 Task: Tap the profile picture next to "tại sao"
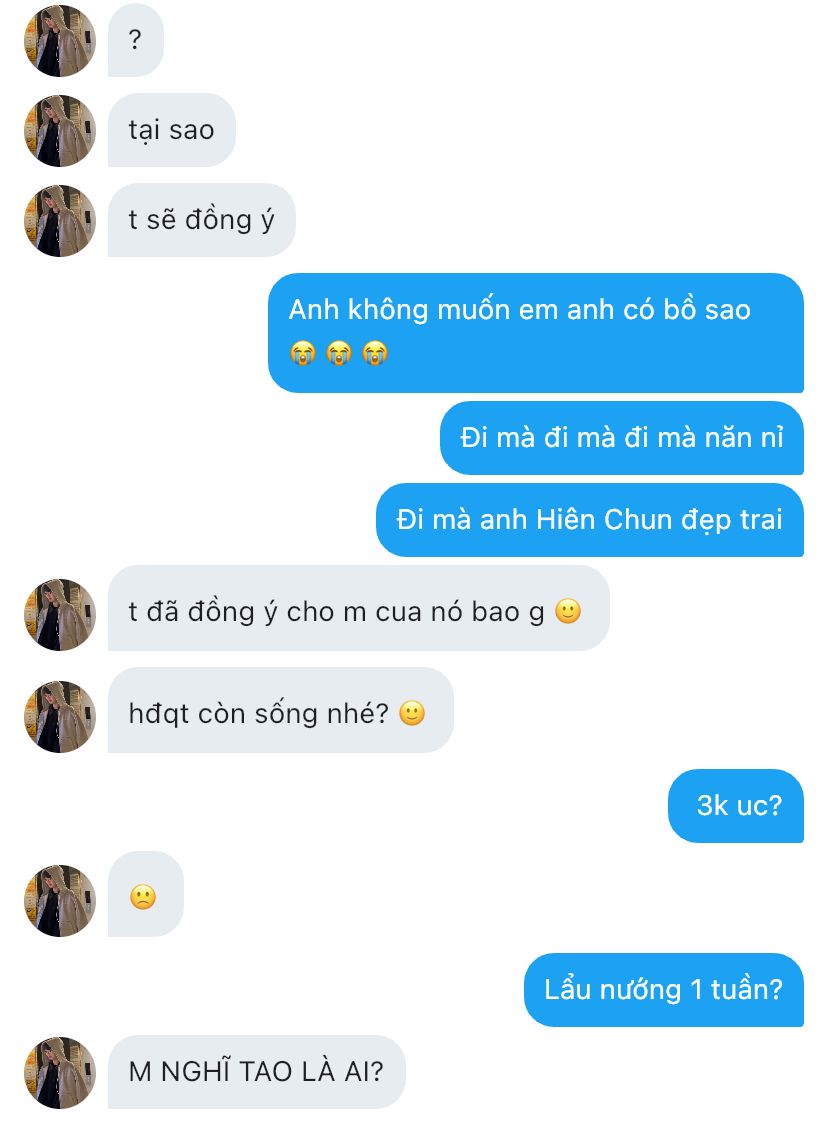(x=60, y=131)
